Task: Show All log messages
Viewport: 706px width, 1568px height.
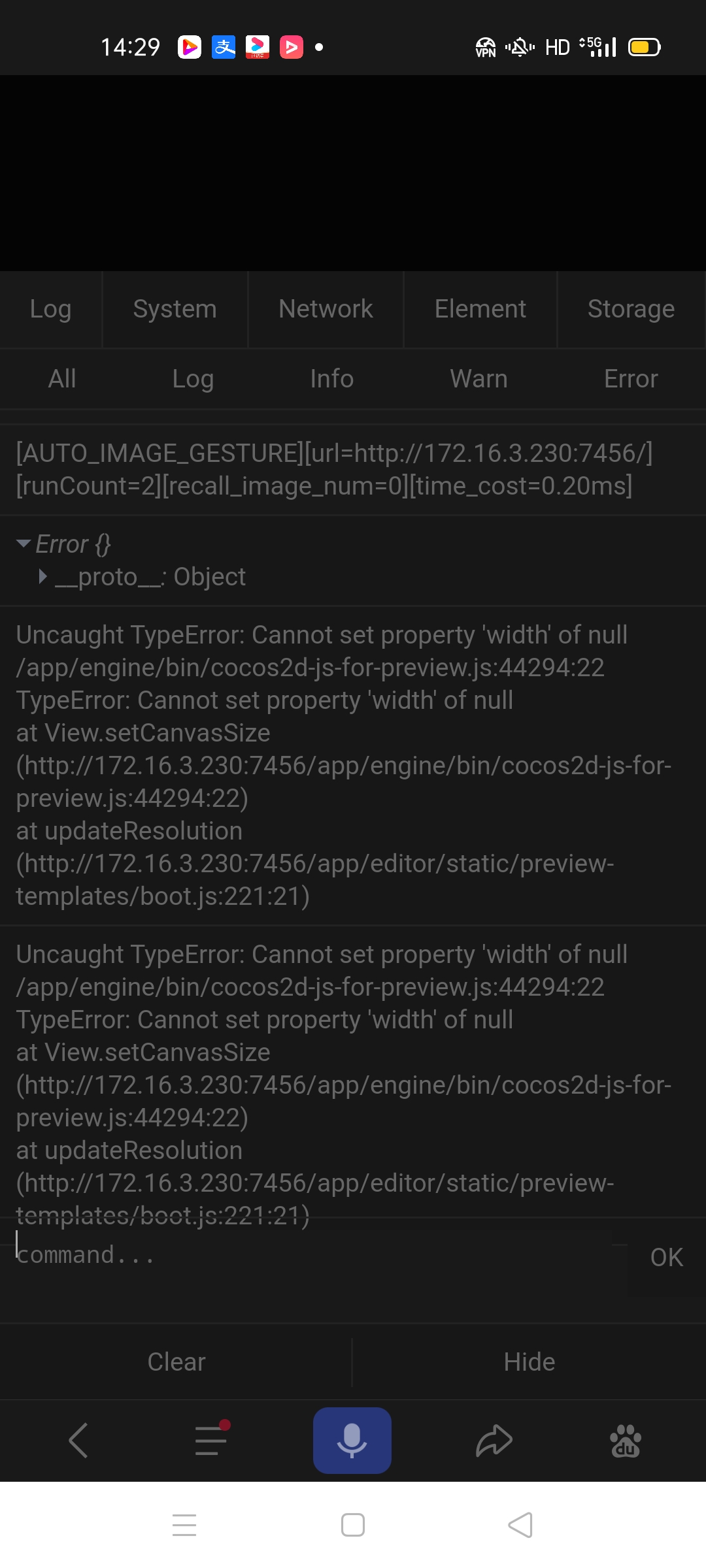Action: coord(62,379)
